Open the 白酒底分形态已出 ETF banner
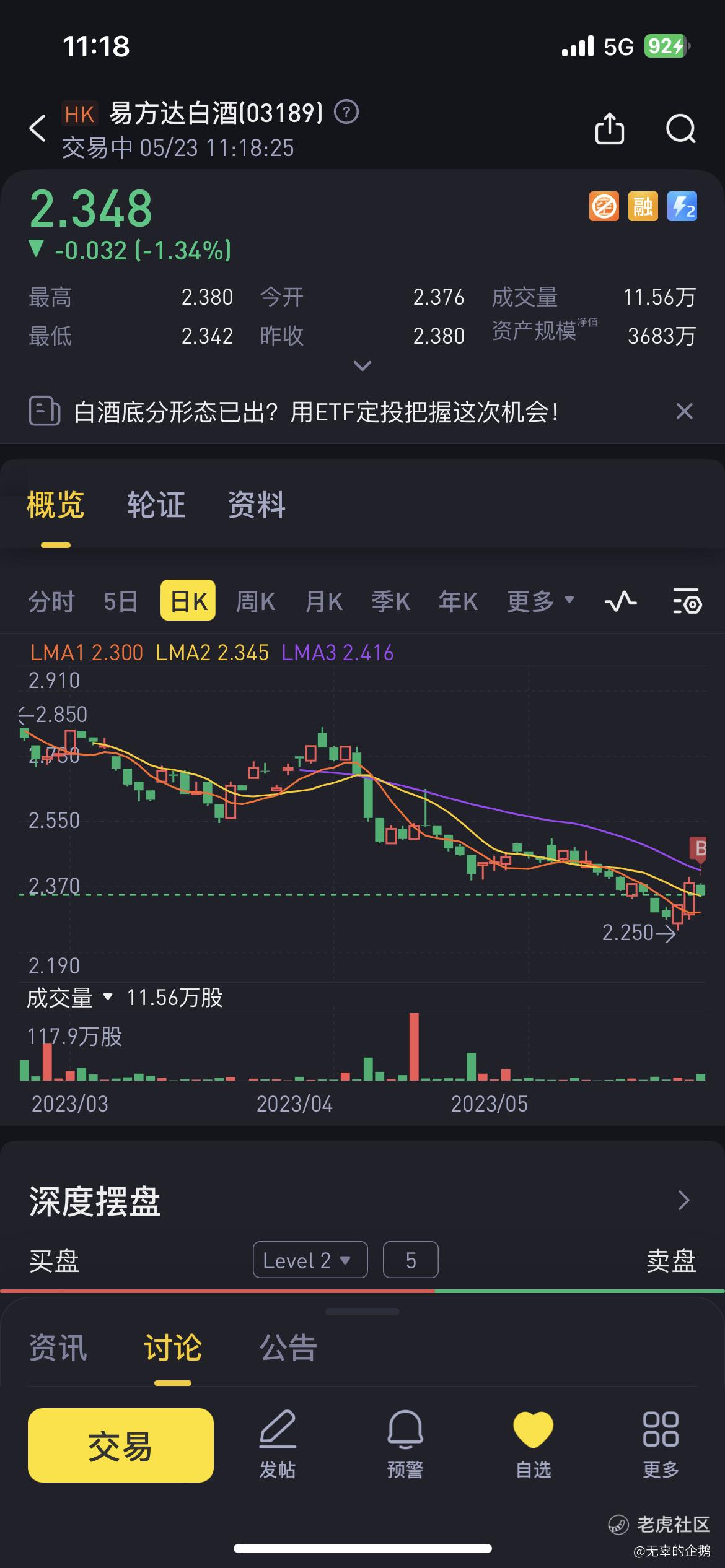The width and height of the screenshot is (725, 1568). [316, 412]
